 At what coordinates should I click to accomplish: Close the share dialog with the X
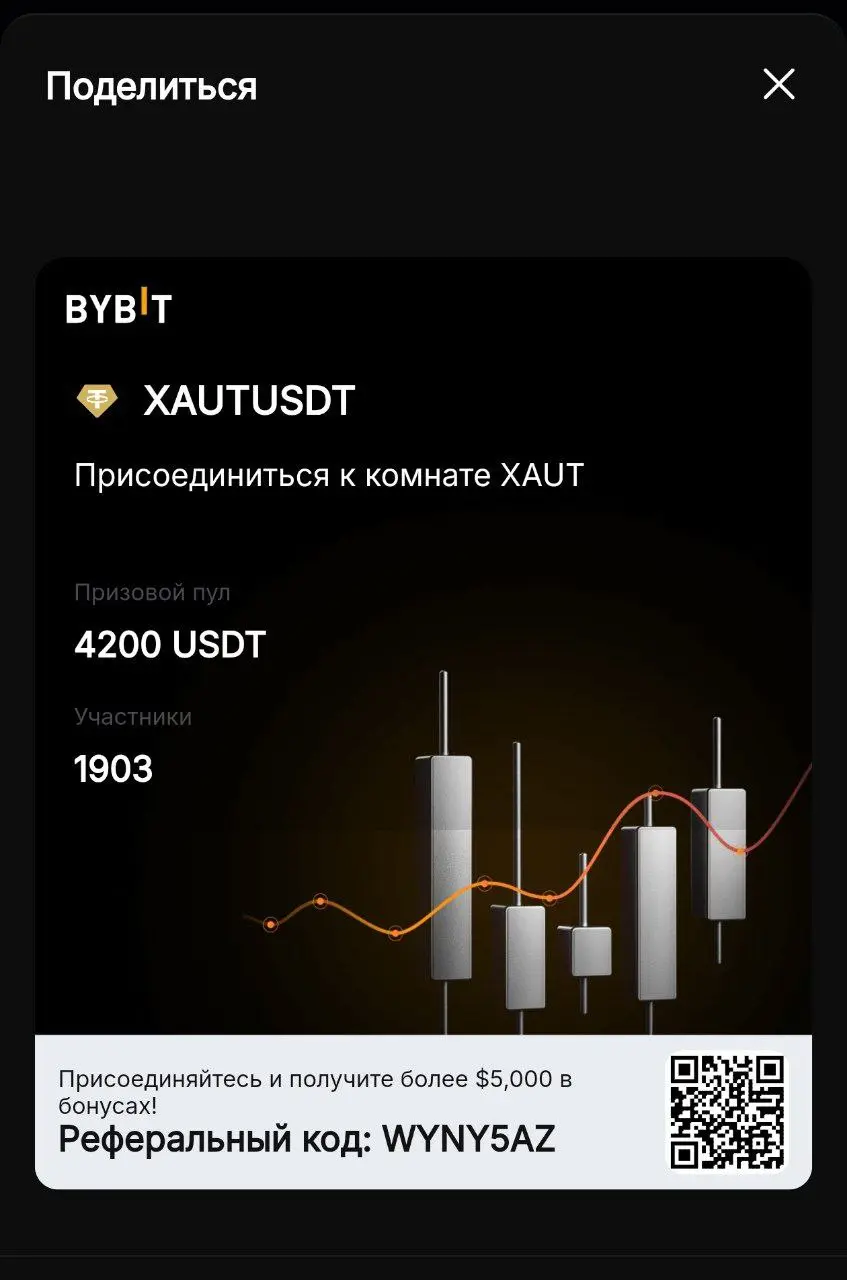click(x=779, y=85)
